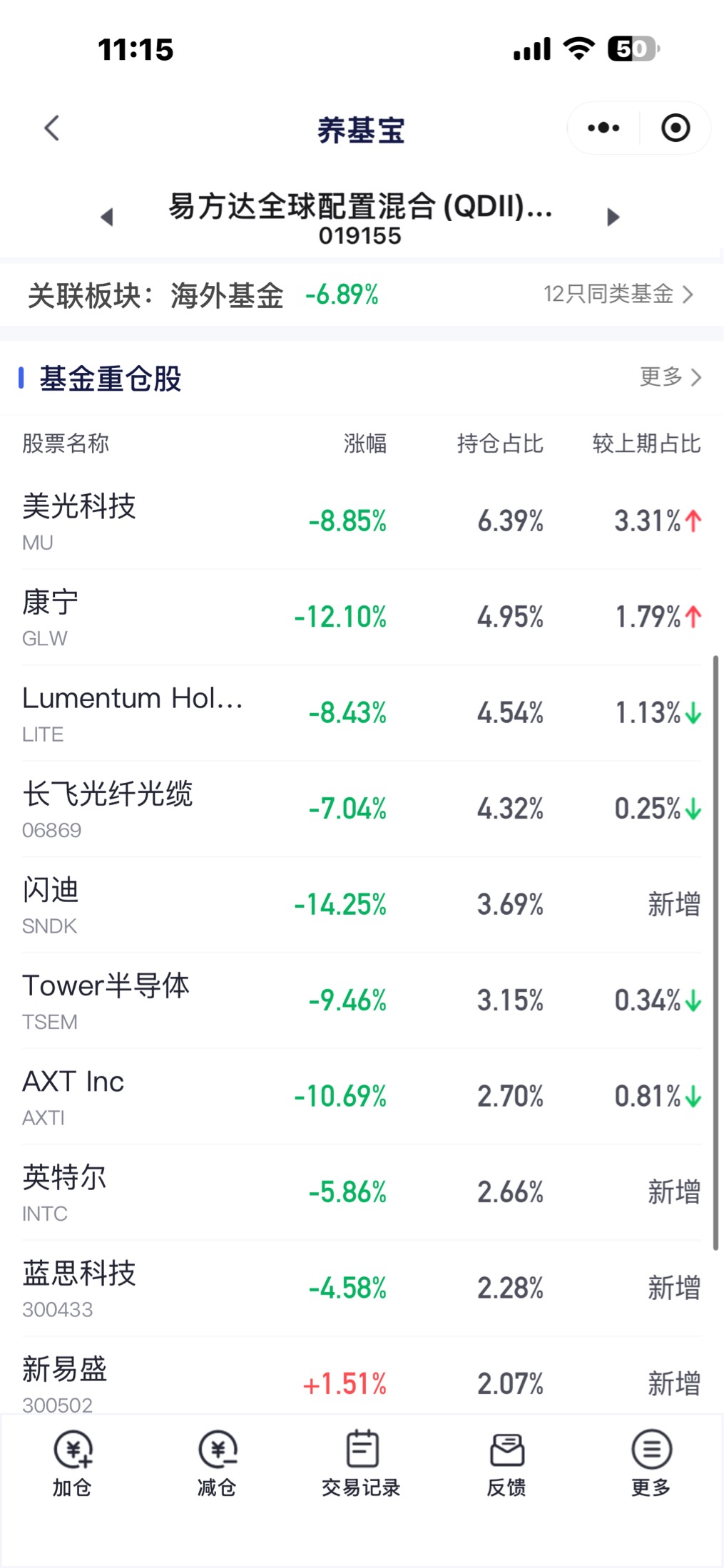Open the mini-program three-dot menu
This screenshot has width=724, height=1568.
pos(603,128)
